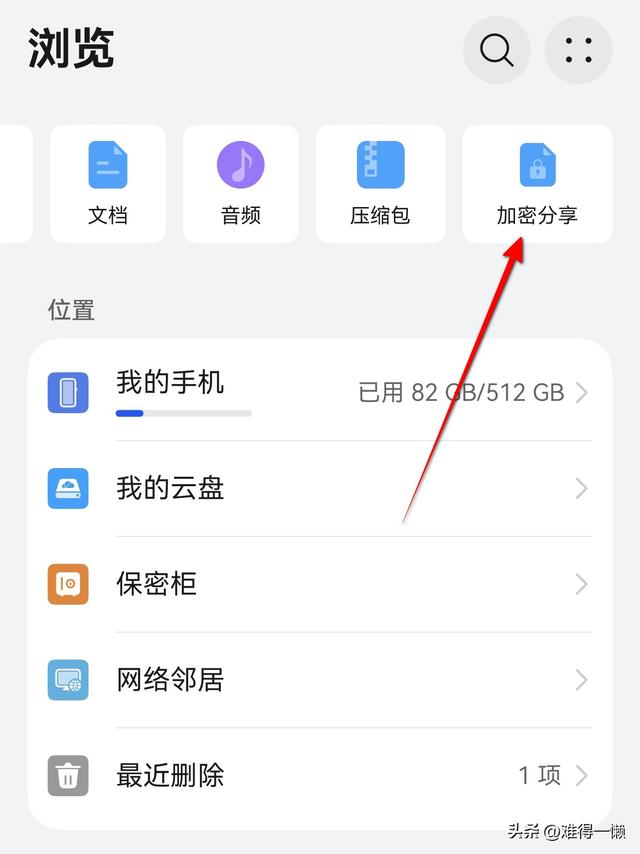Screen dimensions: 640x854
Task: Go to 我的云盘
Action: point(320,488)
